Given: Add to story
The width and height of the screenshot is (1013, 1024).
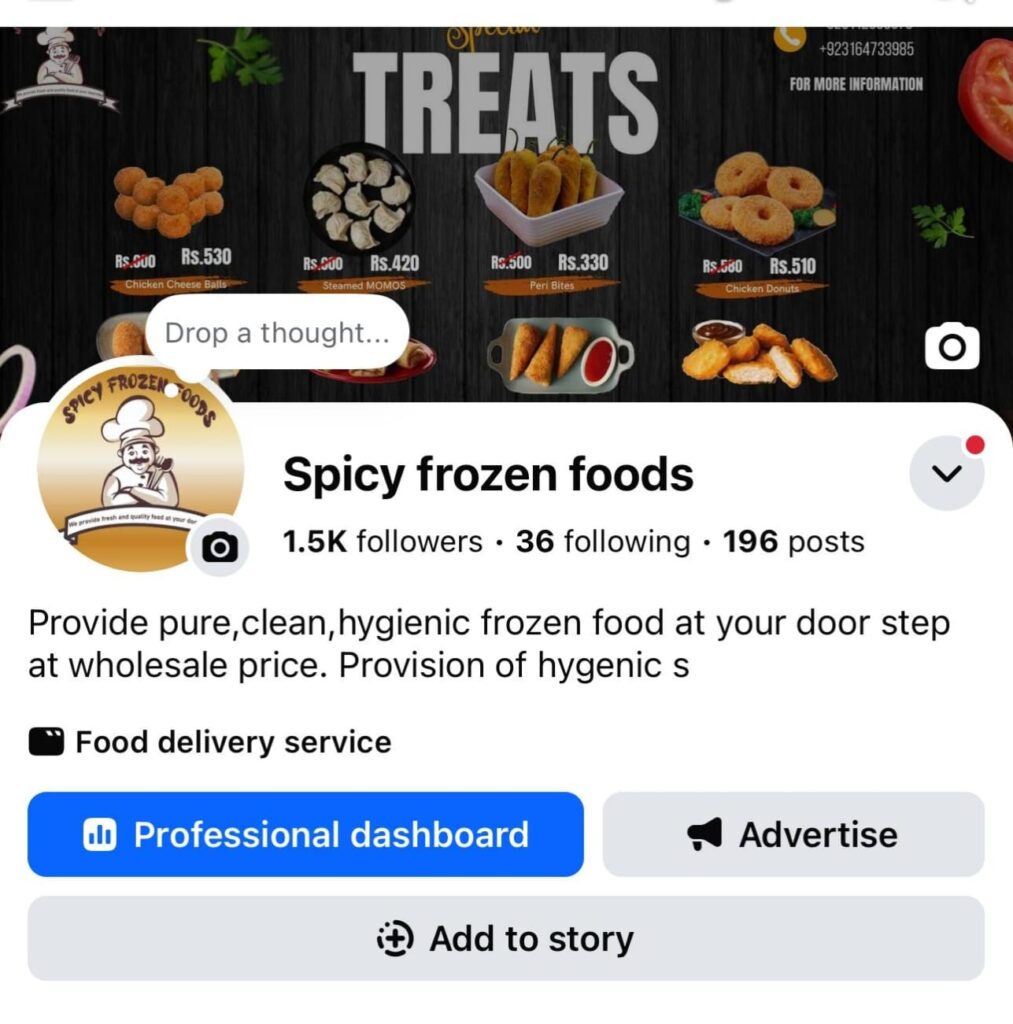Looking at the screenshot, I should coord(505,939).
